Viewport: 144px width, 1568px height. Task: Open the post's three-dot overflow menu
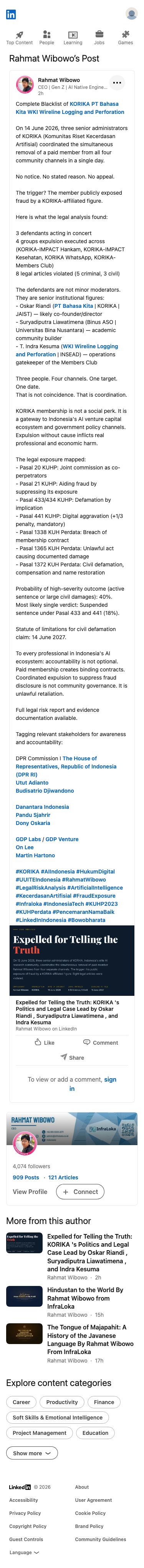pos(117,83)
